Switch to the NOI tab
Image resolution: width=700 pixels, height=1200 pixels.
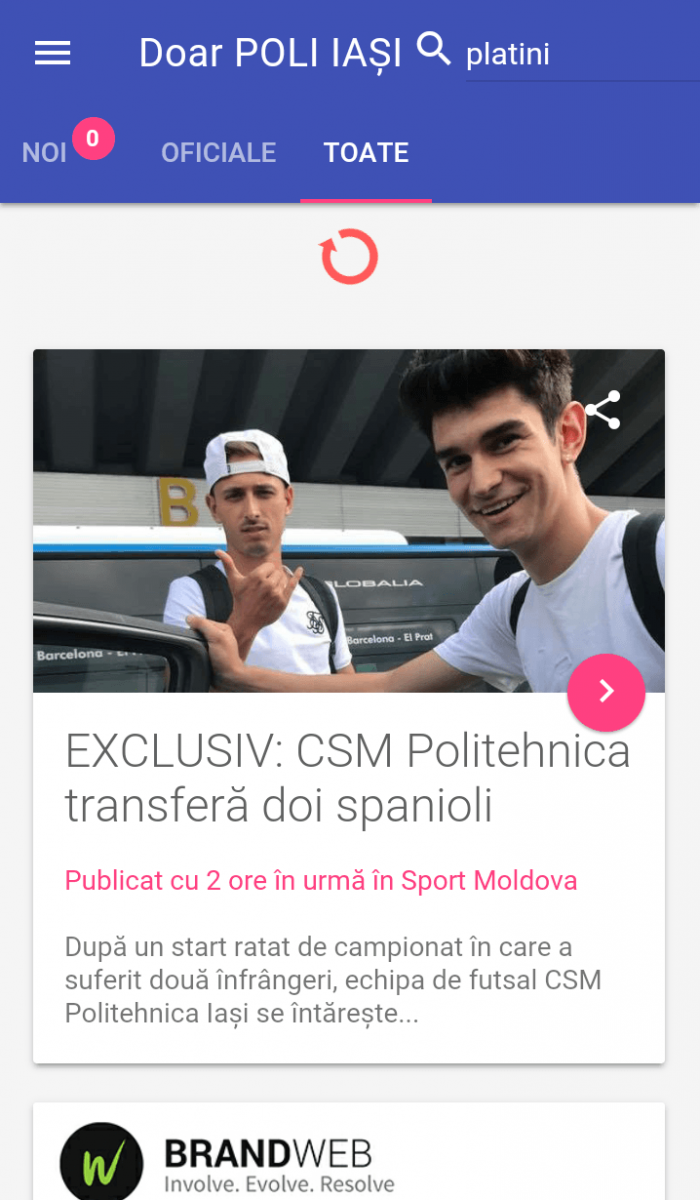[x=46, y=152]
